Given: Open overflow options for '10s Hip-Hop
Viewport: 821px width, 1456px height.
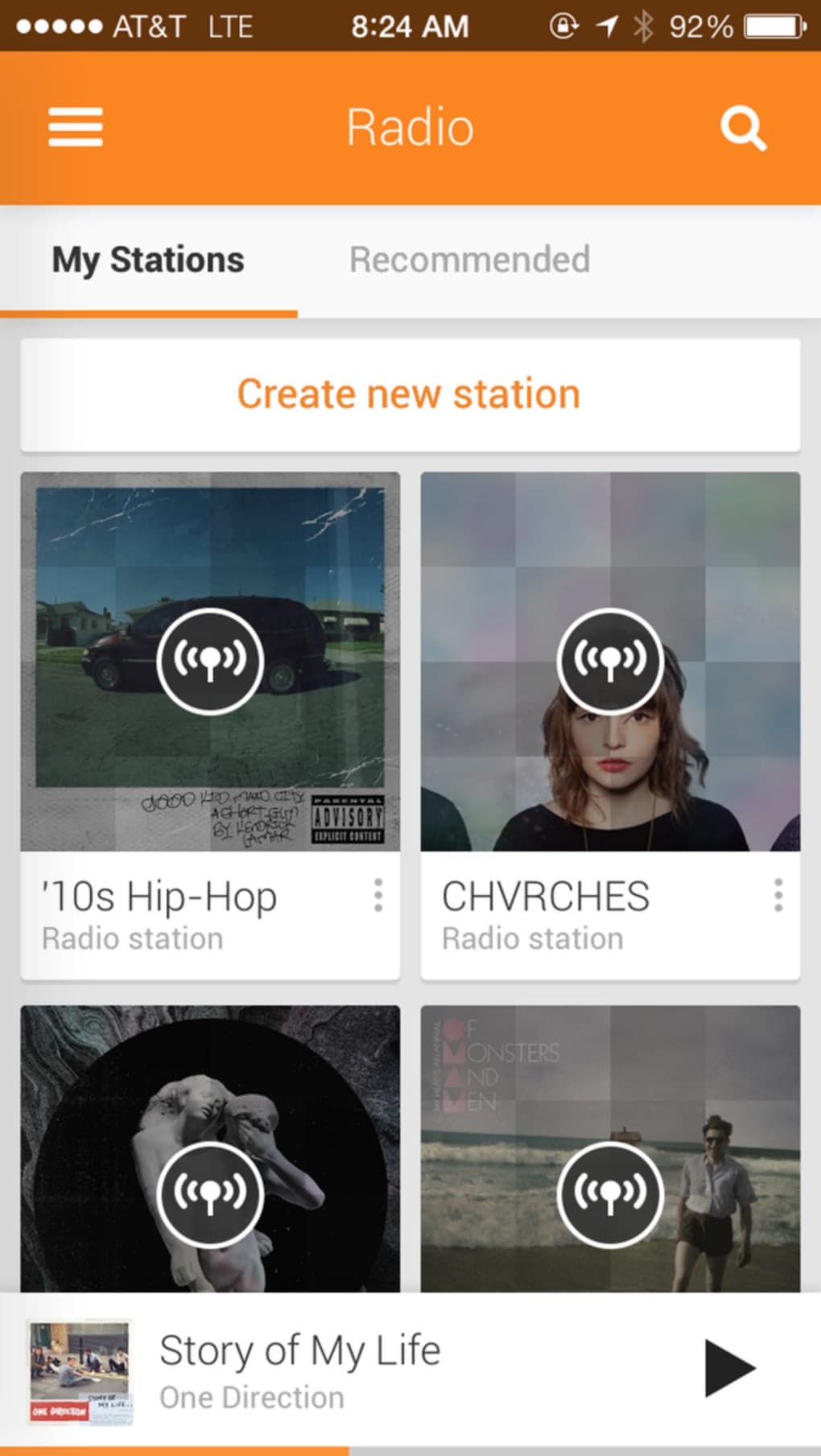Looking at the screenshot, I should [x=377, y=895].
